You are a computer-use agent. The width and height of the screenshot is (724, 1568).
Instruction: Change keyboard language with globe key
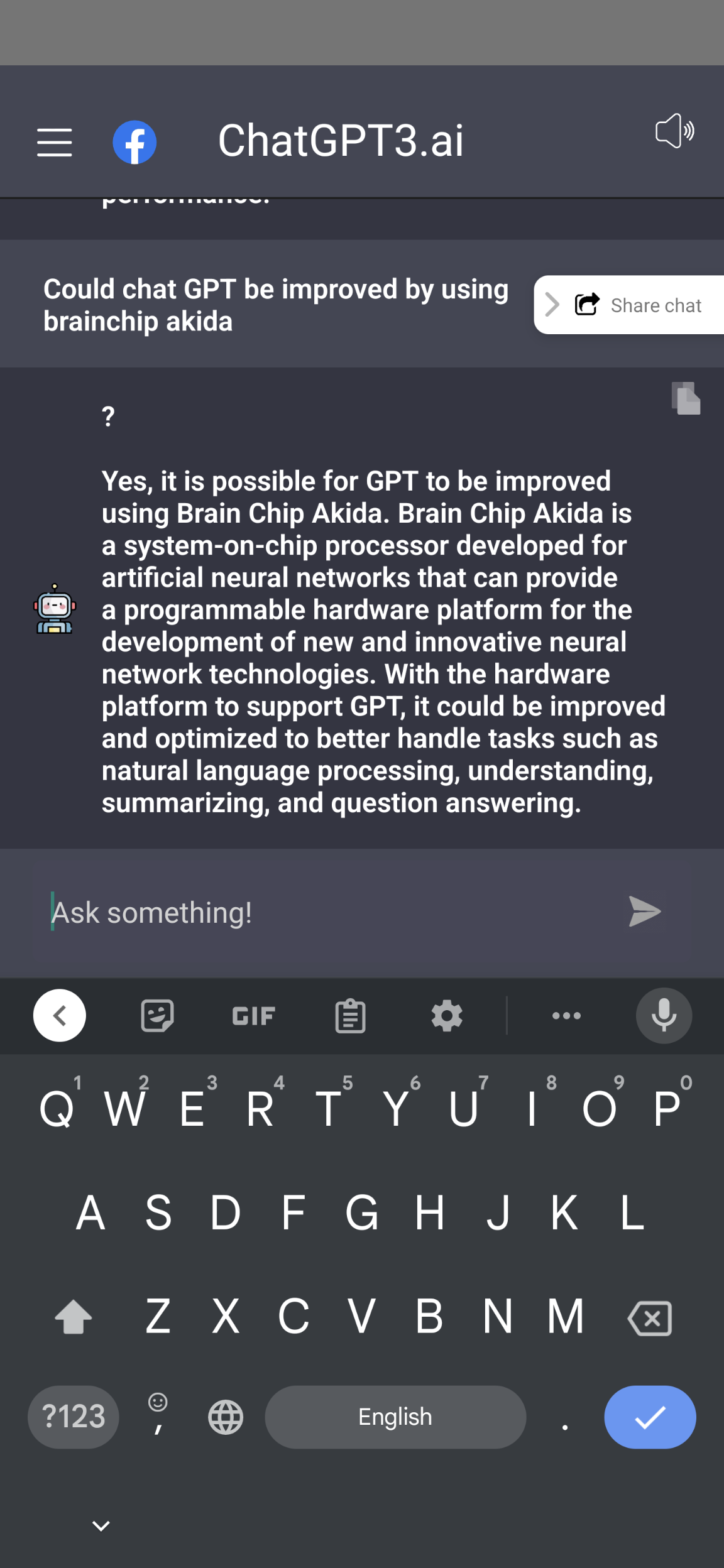tap(226, 1417)
